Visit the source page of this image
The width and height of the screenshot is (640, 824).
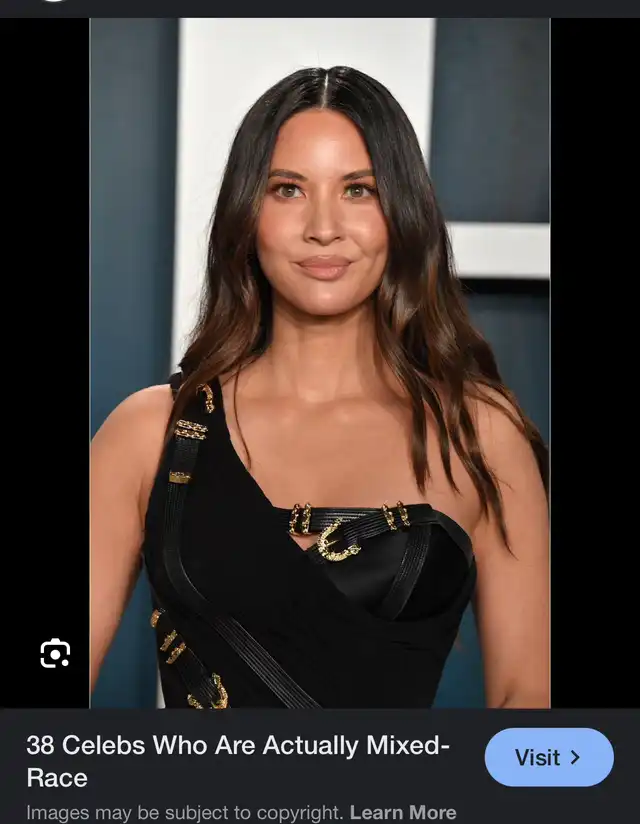[548, 757]
